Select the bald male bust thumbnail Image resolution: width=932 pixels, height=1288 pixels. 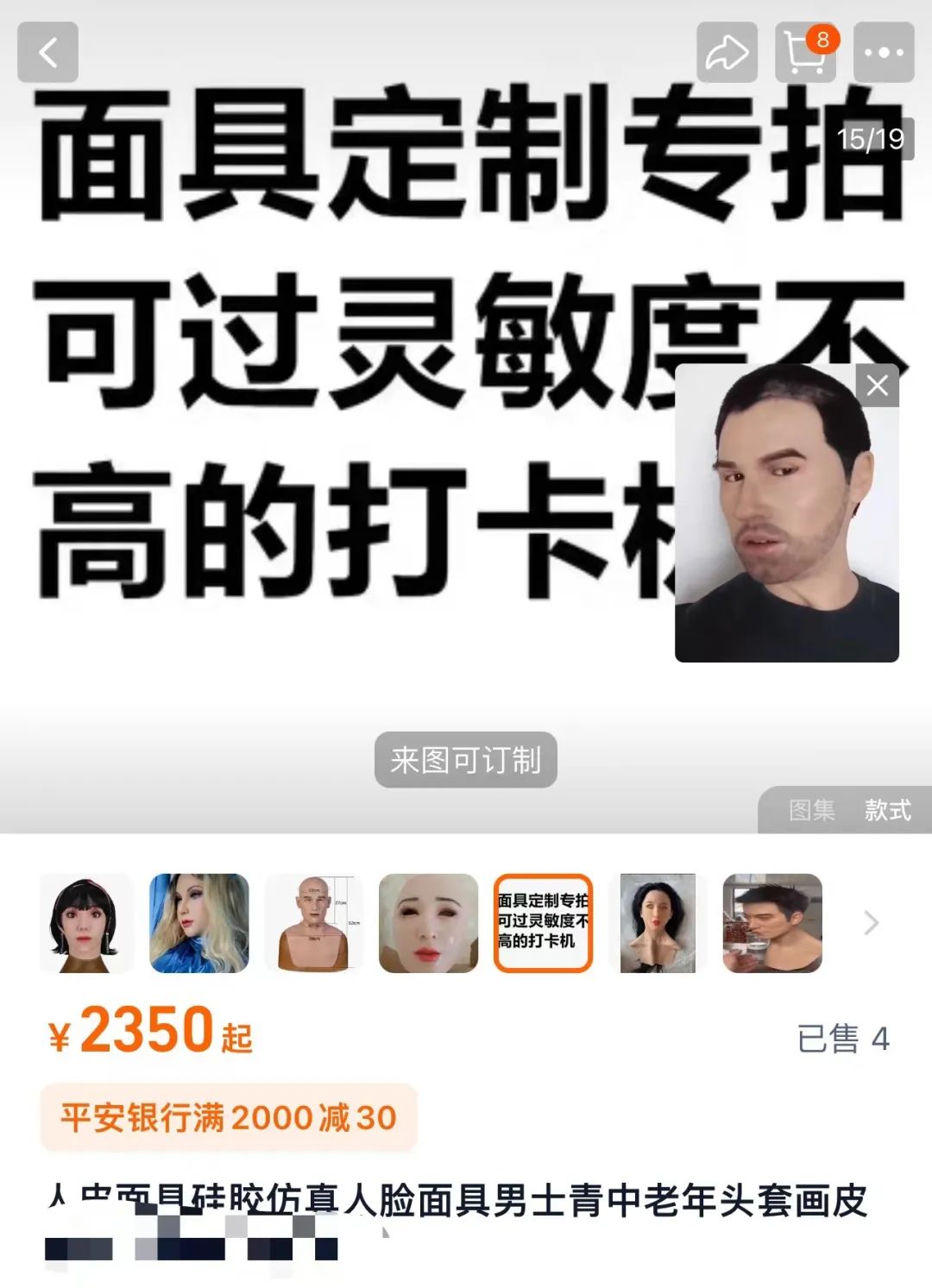pos(314,923)
